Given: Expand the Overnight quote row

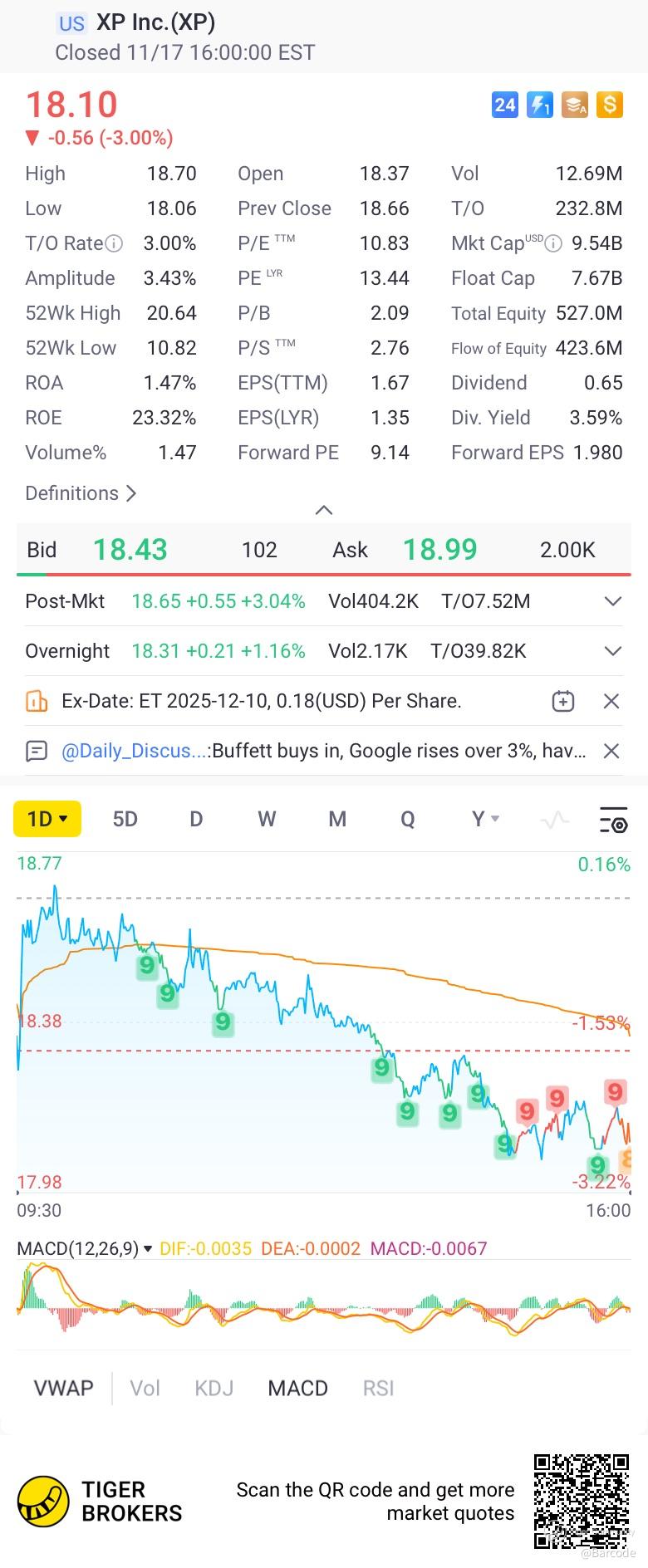Looking at the screenshot, I should [612, 651].
